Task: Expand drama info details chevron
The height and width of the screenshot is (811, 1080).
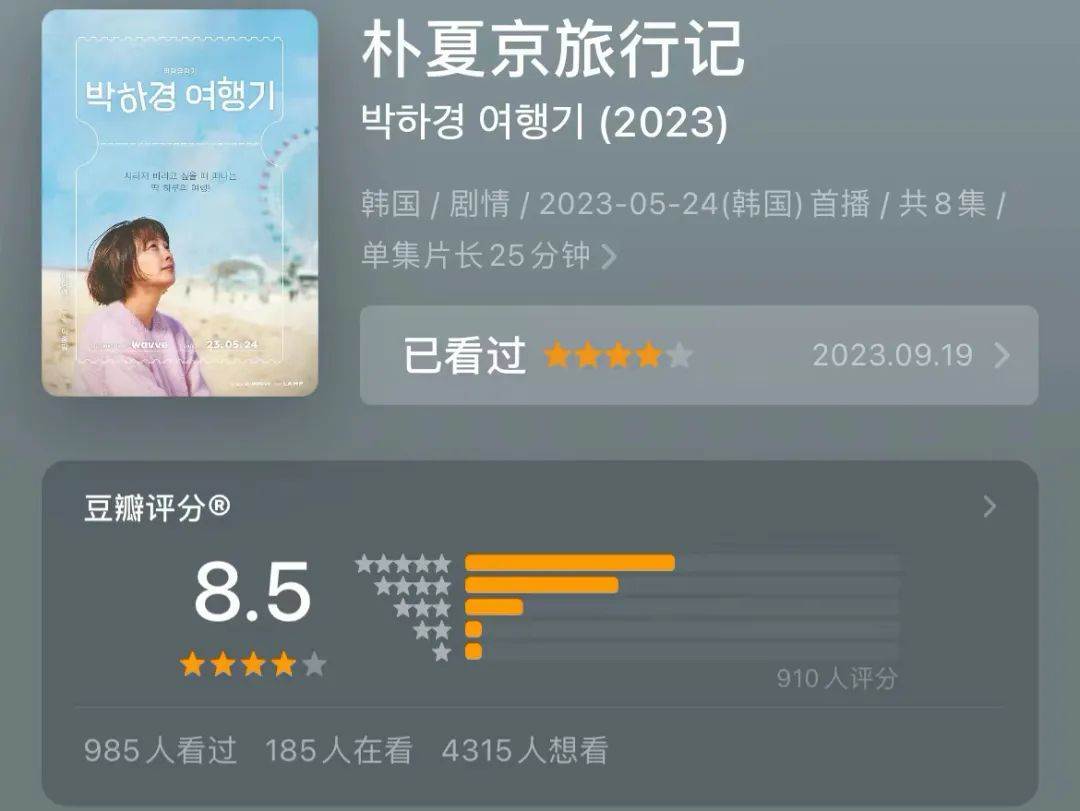Action: point(609,257)
